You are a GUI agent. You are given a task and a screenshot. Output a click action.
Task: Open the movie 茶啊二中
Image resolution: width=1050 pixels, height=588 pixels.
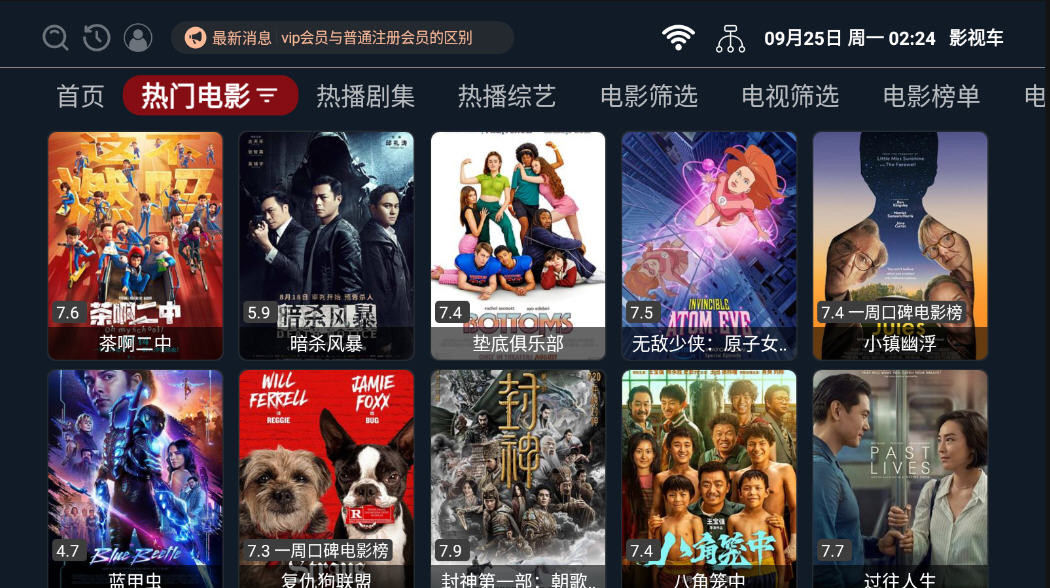coord(135,245)
